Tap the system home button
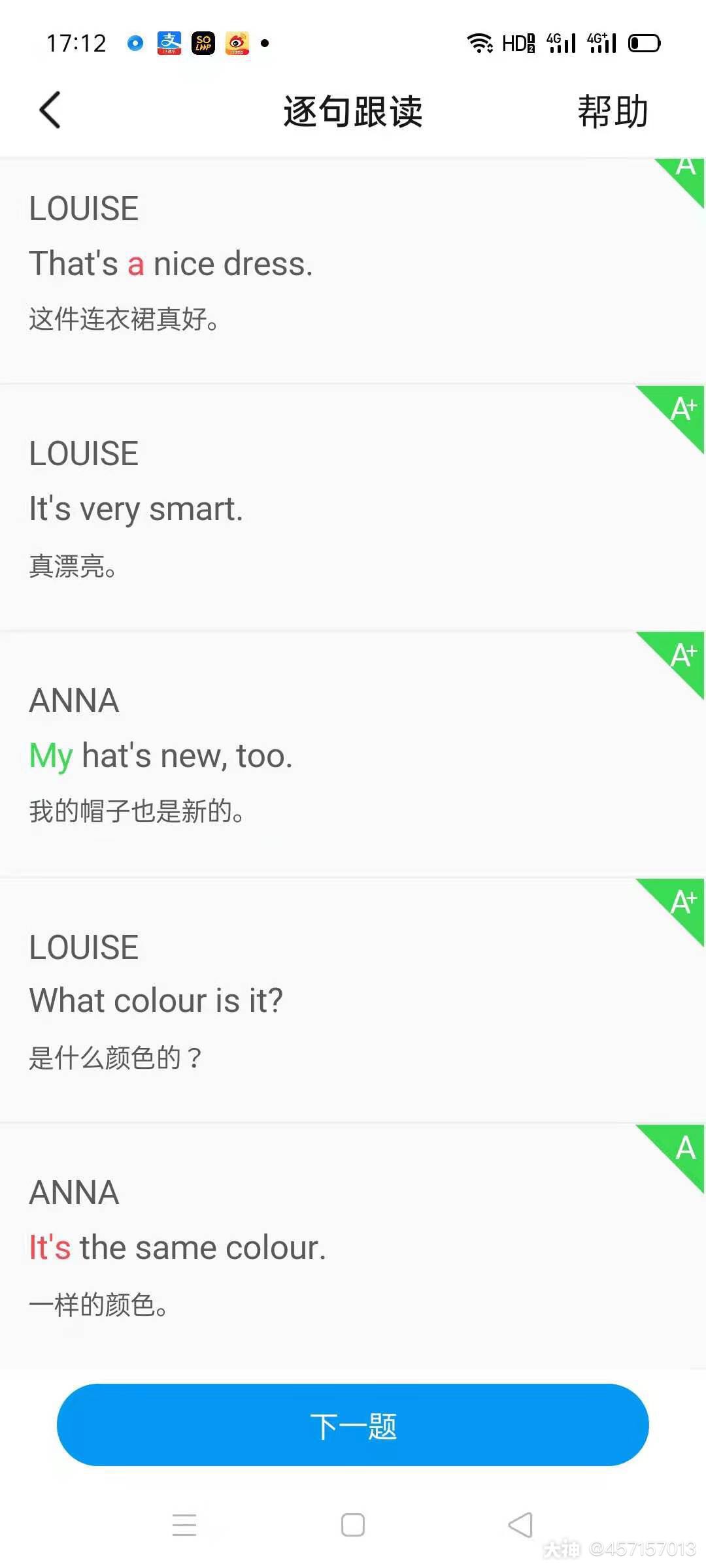706x1568 pixels. 353,1526
